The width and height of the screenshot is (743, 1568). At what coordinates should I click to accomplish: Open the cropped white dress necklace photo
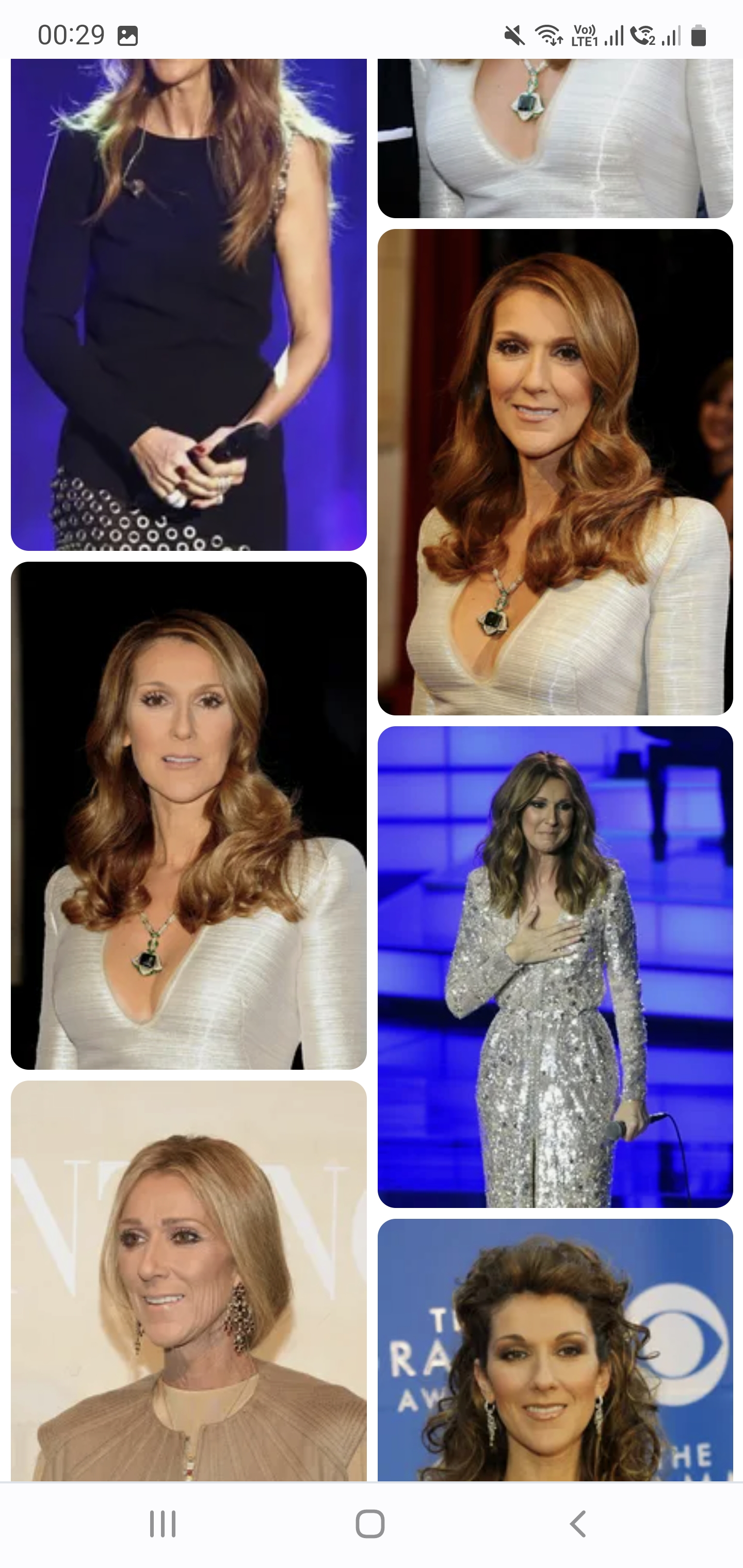pos(555,138)
